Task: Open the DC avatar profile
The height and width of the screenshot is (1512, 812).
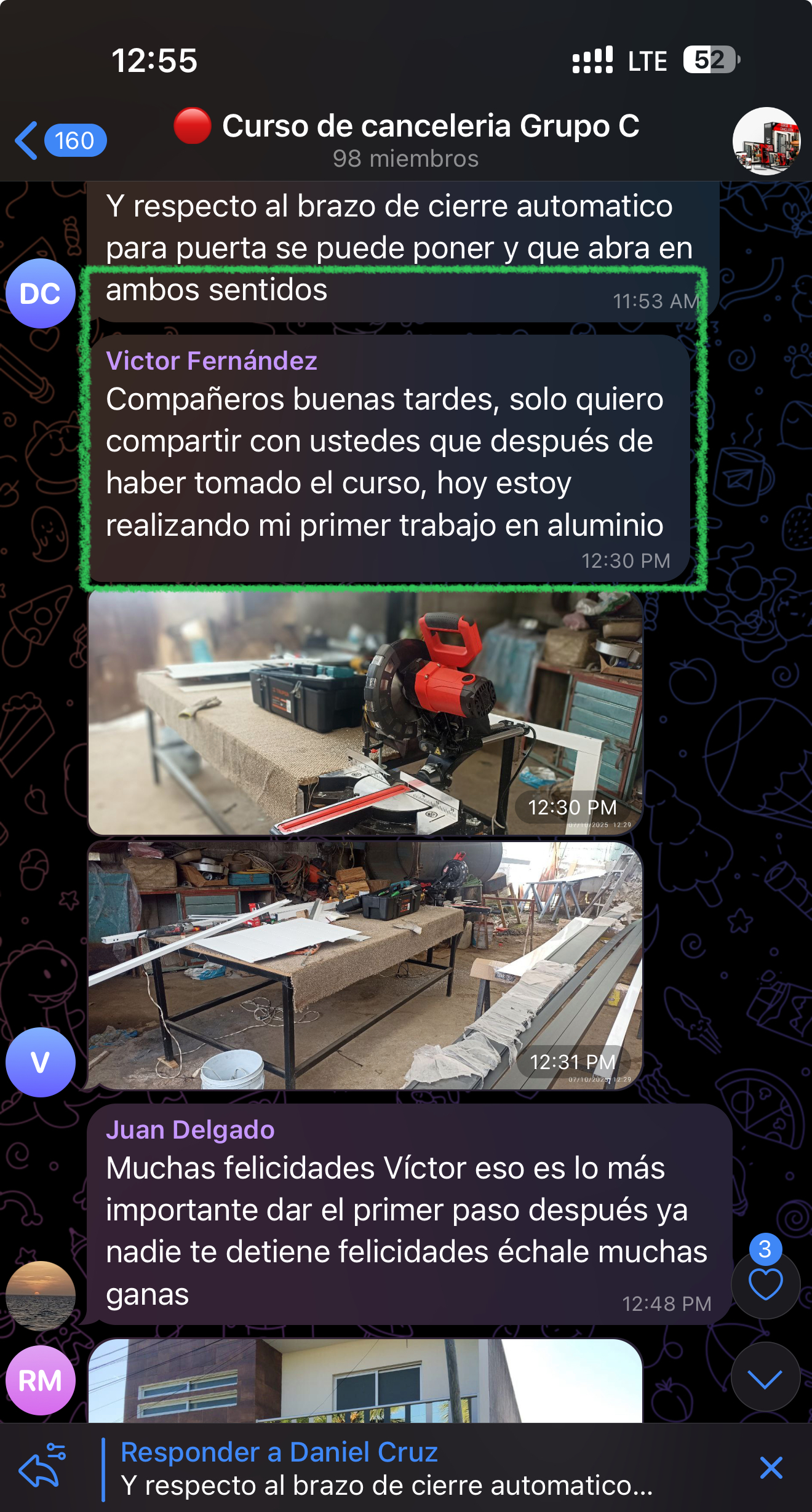Action: [x=41, y=293]
